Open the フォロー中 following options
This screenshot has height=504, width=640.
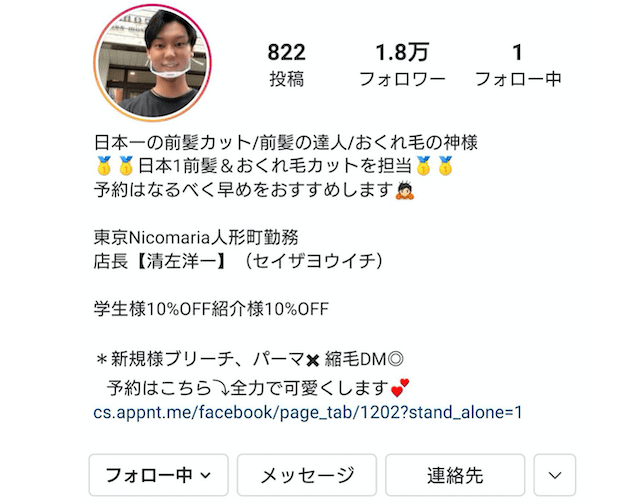click(x=158, y=475)
